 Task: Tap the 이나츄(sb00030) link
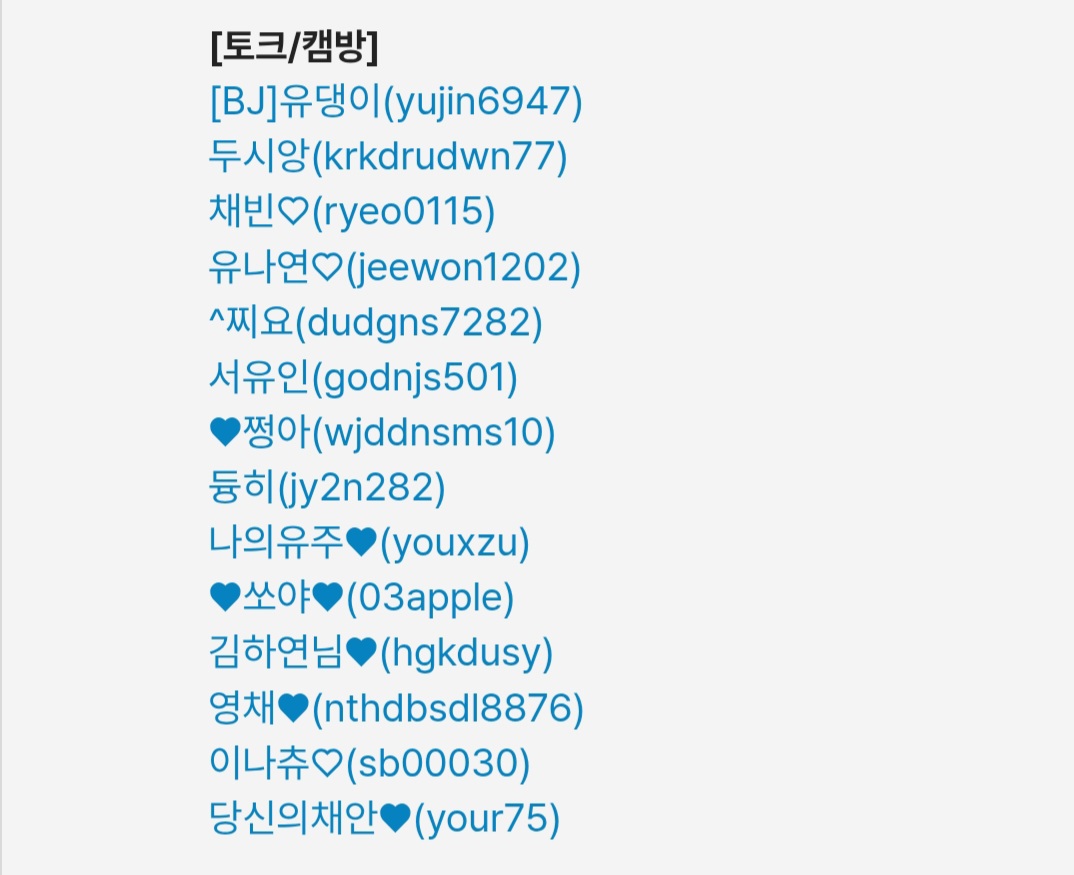[370, 764]
